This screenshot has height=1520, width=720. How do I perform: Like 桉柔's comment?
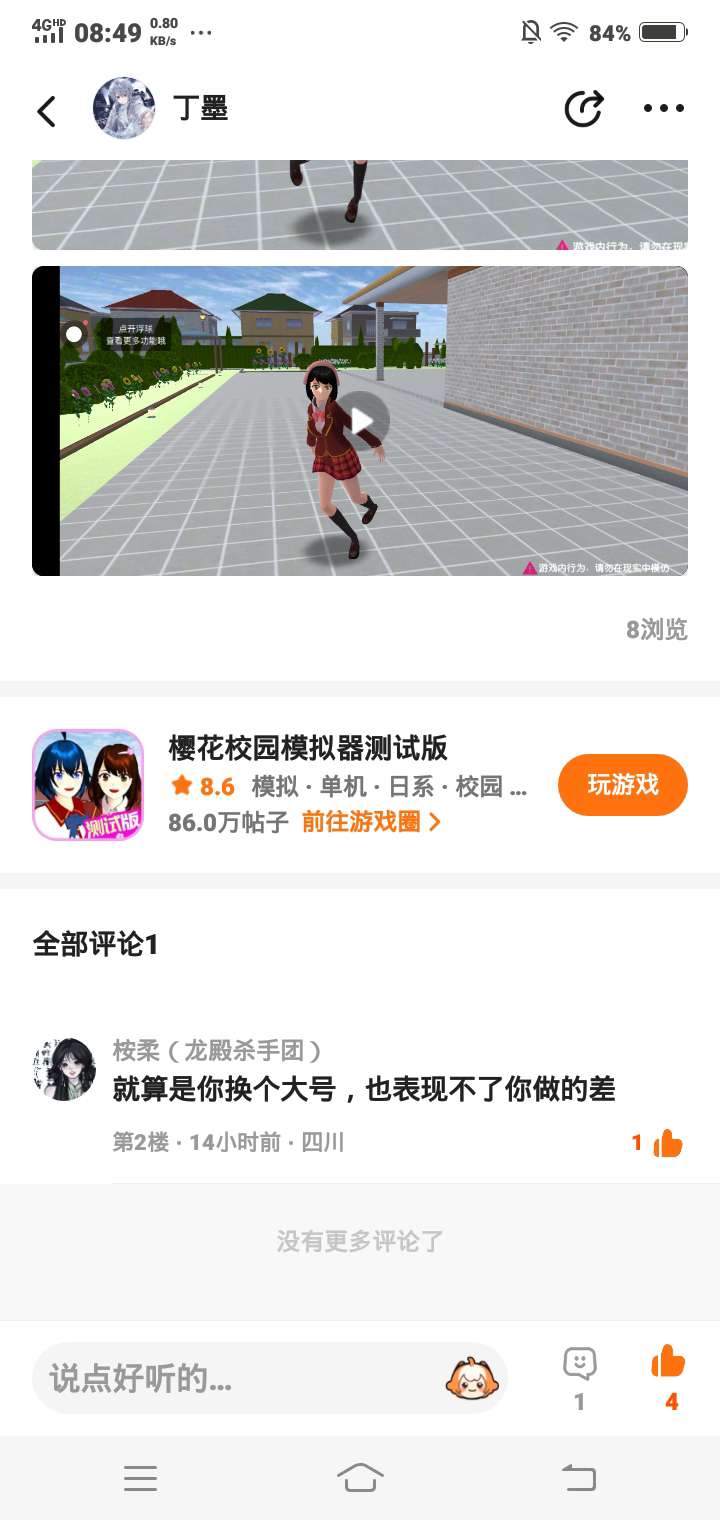[667, 1143]
